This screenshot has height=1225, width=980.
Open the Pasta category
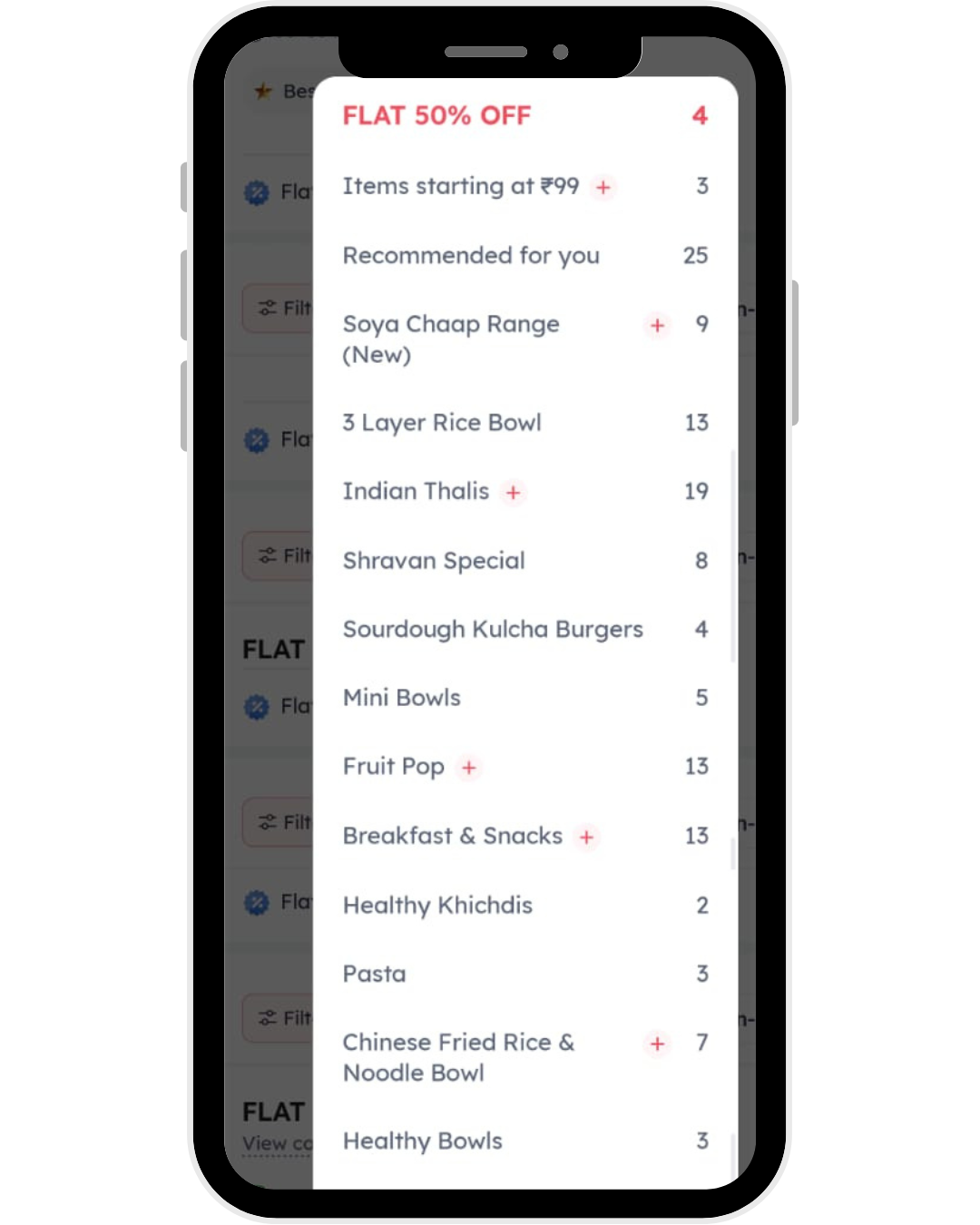point(375,975)
